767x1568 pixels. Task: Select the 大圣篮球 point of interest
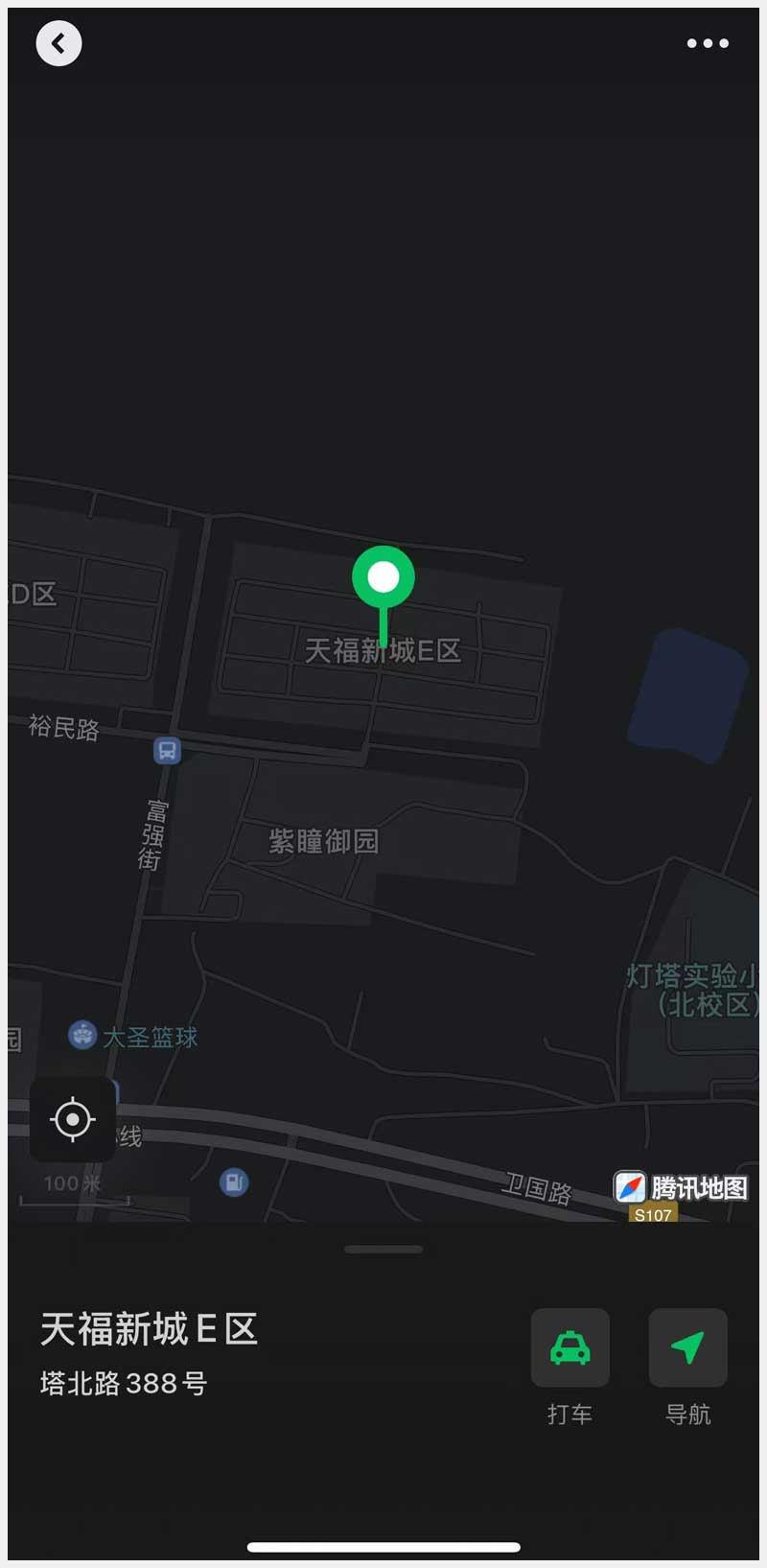coord(83,1035)
